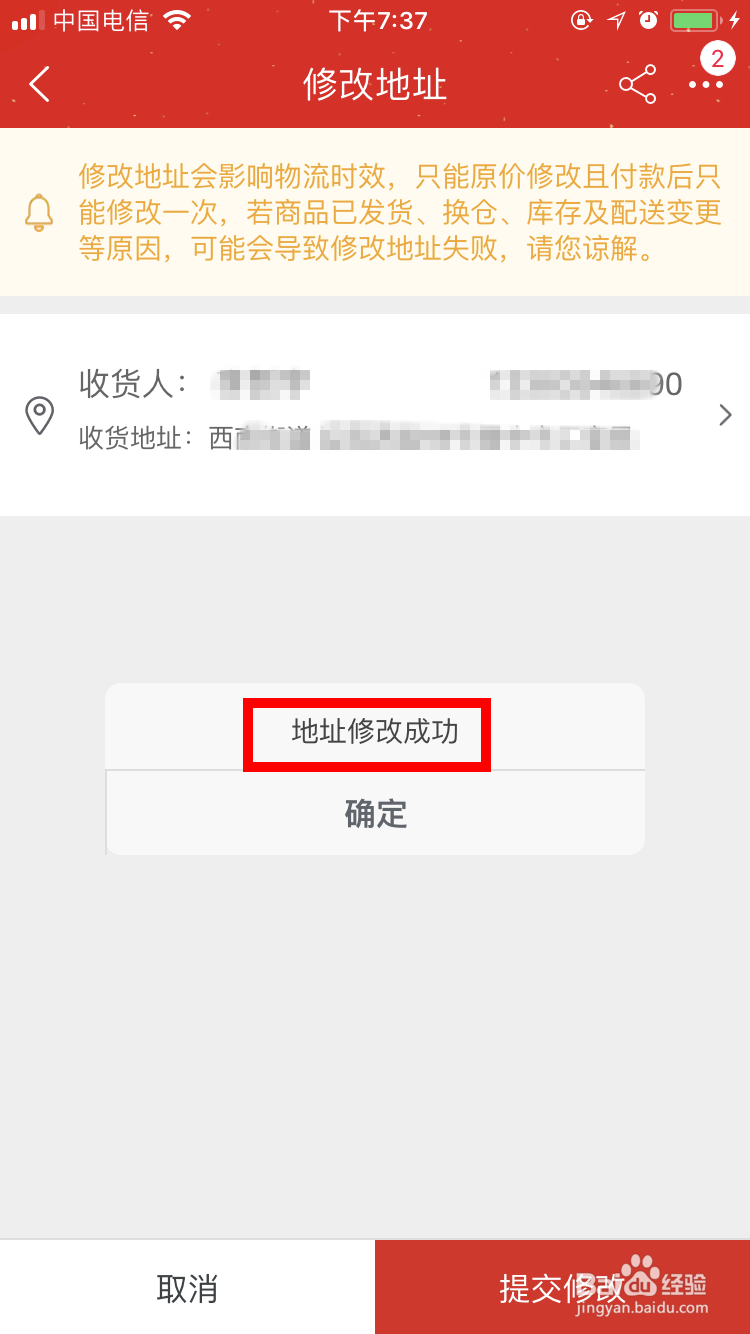Tap the alarm clock icon in the status bar
This screenshot has width=750, height=1334.
[651, 19]
